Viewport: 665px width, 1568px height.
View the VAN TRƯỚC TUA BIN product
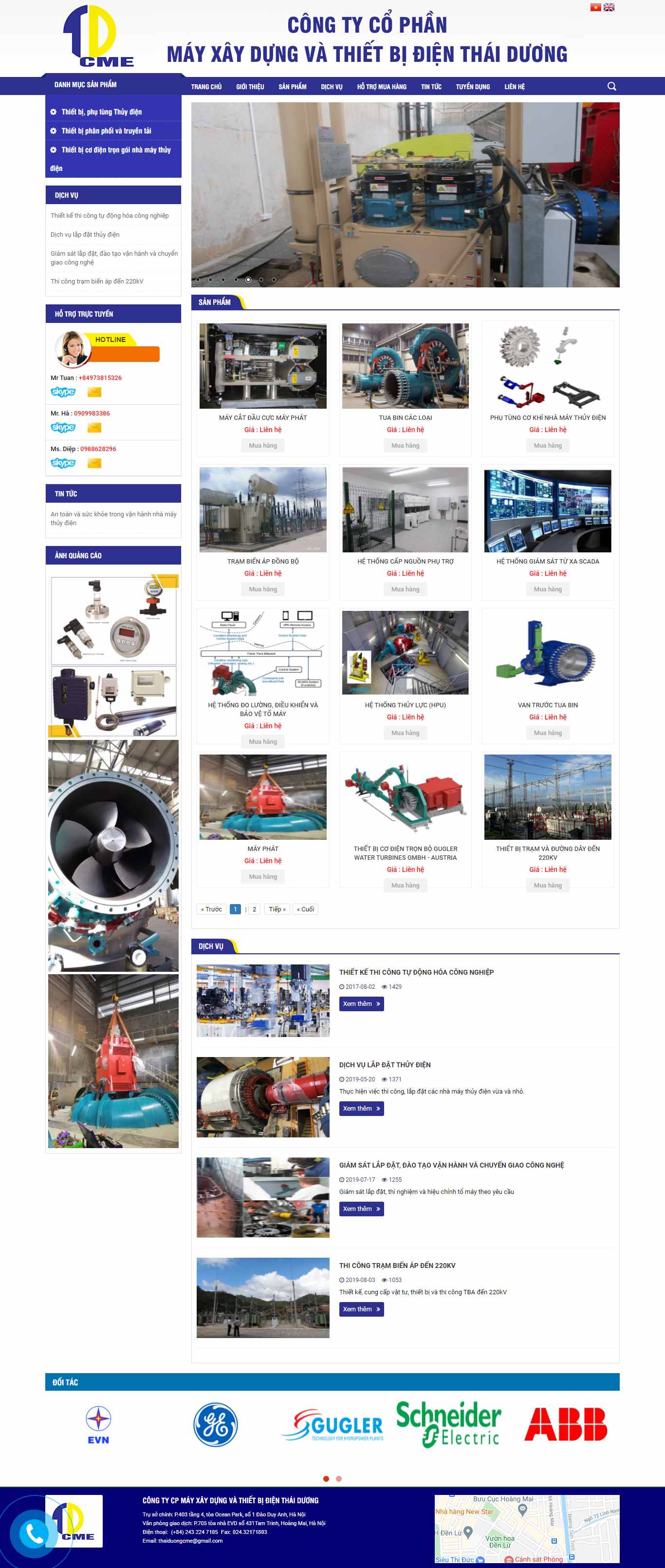pos(548,705)
